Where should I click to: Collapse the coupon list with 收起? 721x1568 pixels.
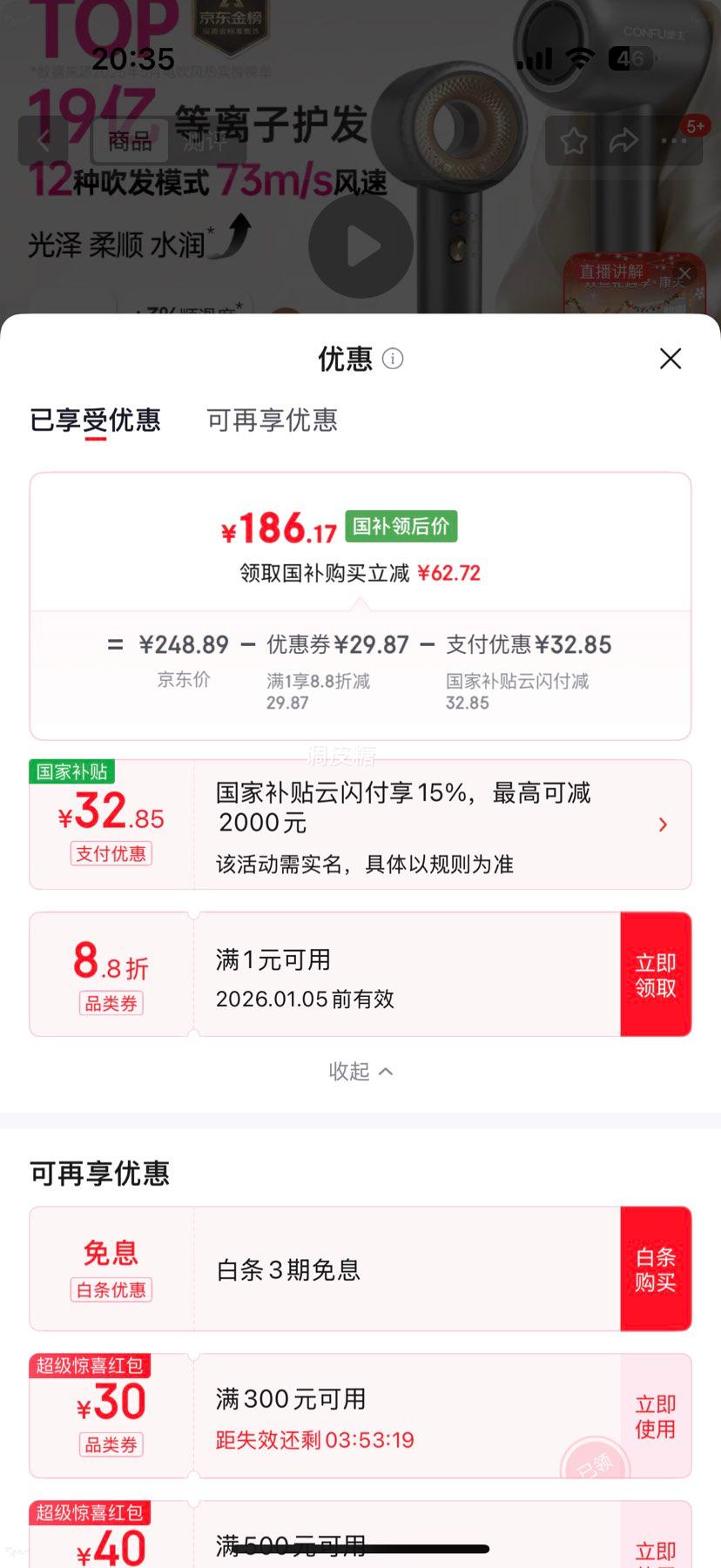pos(360,1072)
